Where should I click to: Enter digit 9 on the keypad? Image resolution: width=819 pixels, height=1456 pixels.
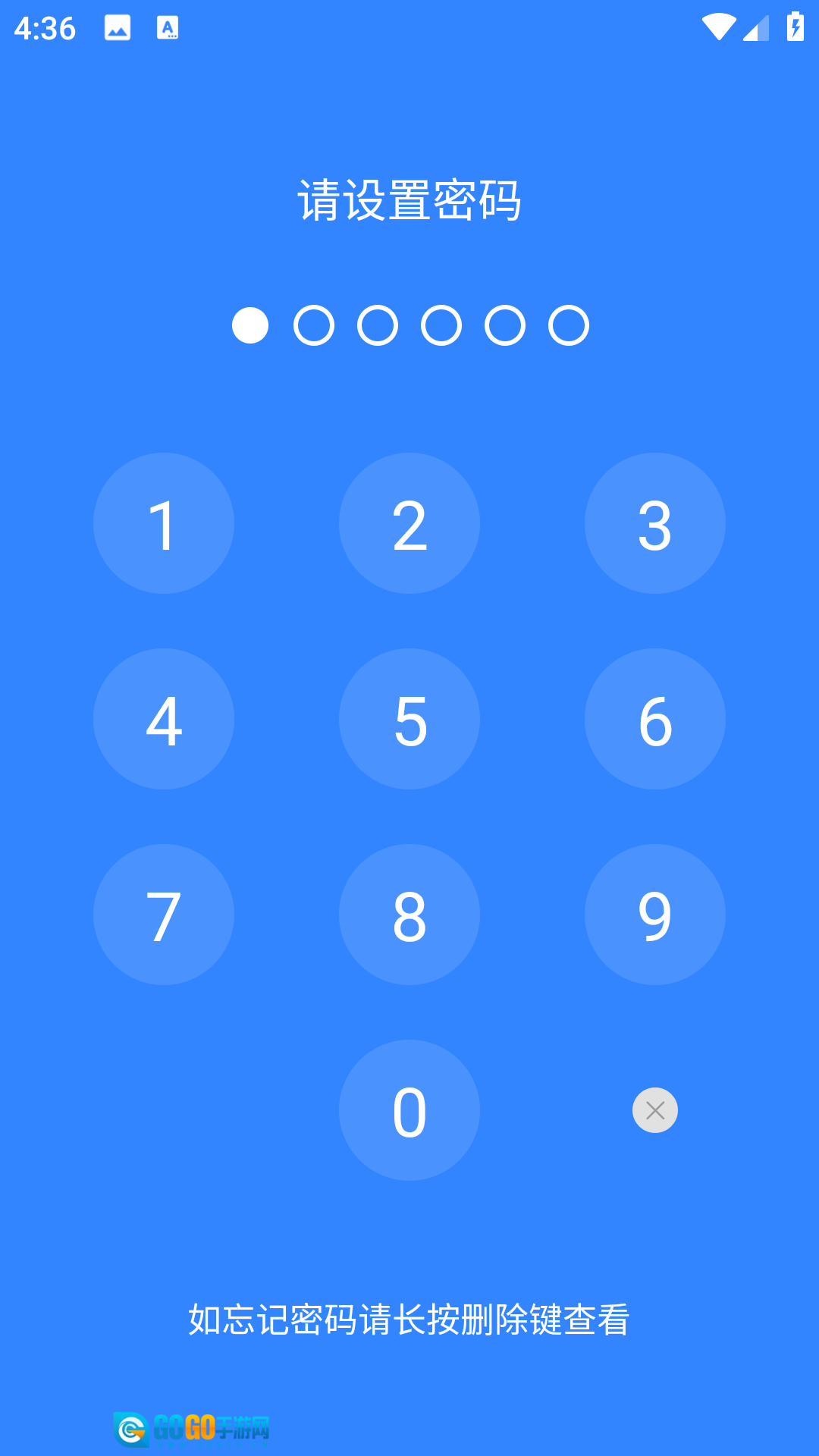click(655, 915)
